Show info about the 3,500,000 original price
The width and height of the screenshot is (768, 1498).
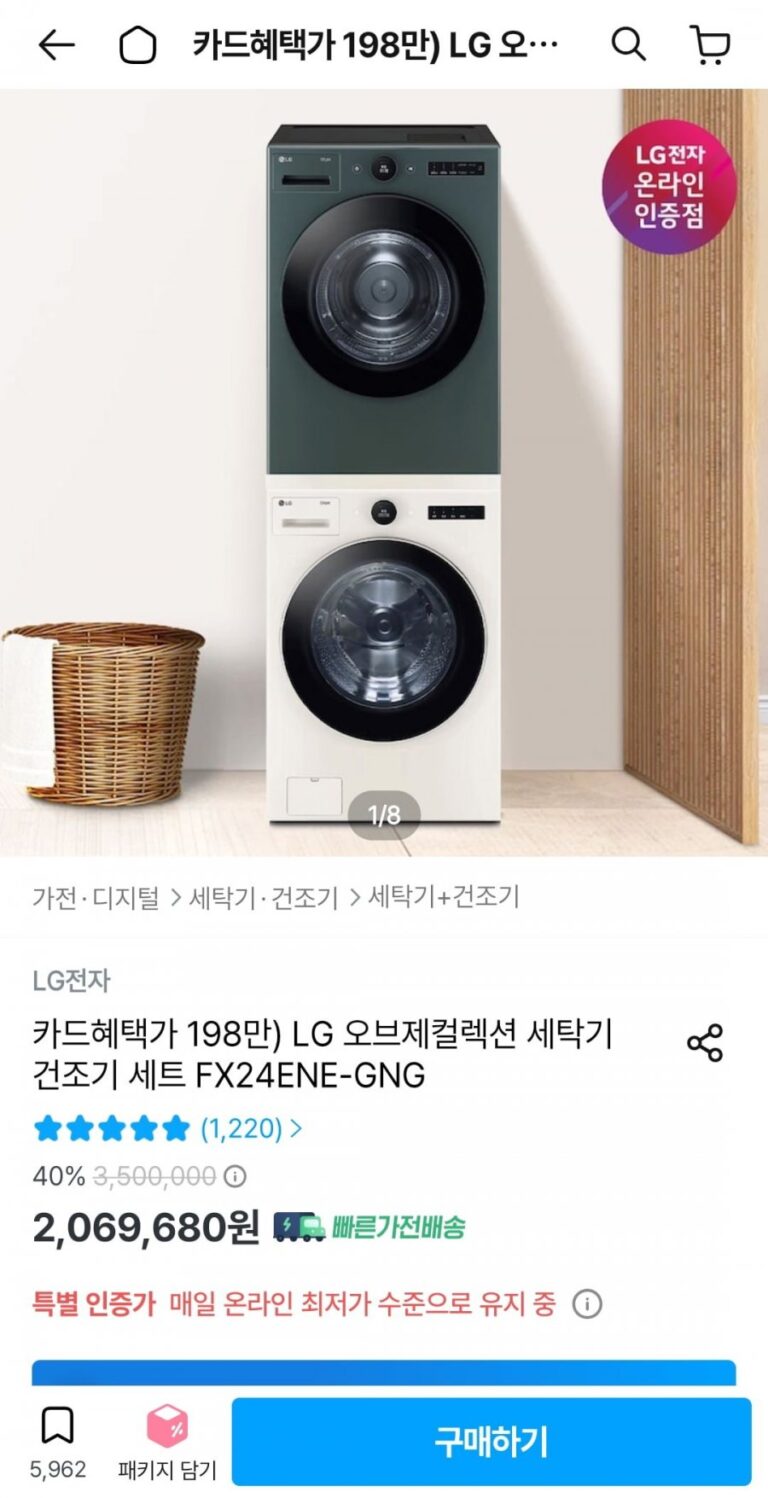[x=236, y=1177]
